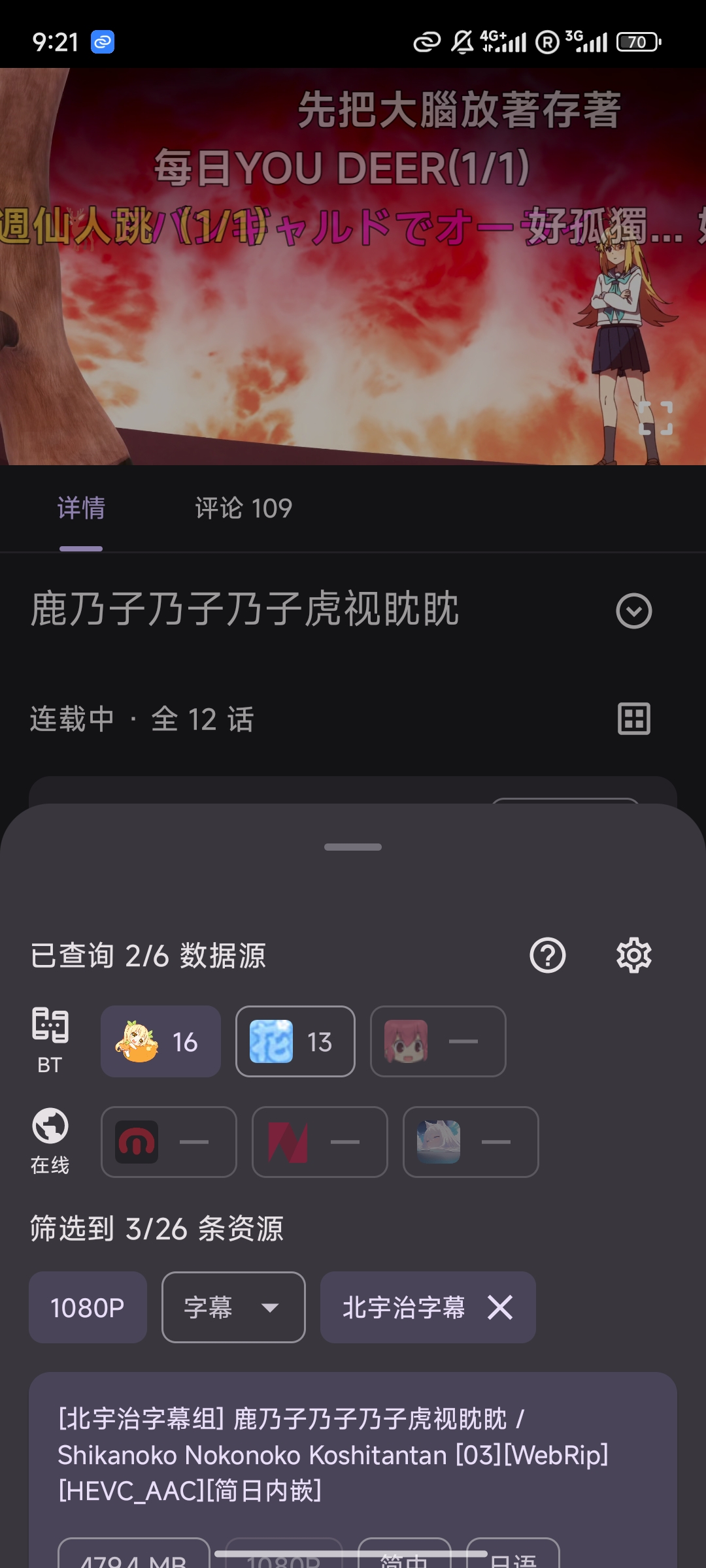Open episode grid view beside 全 12 话
This screenshot has height=1568, width=706.
click(633, 720)
